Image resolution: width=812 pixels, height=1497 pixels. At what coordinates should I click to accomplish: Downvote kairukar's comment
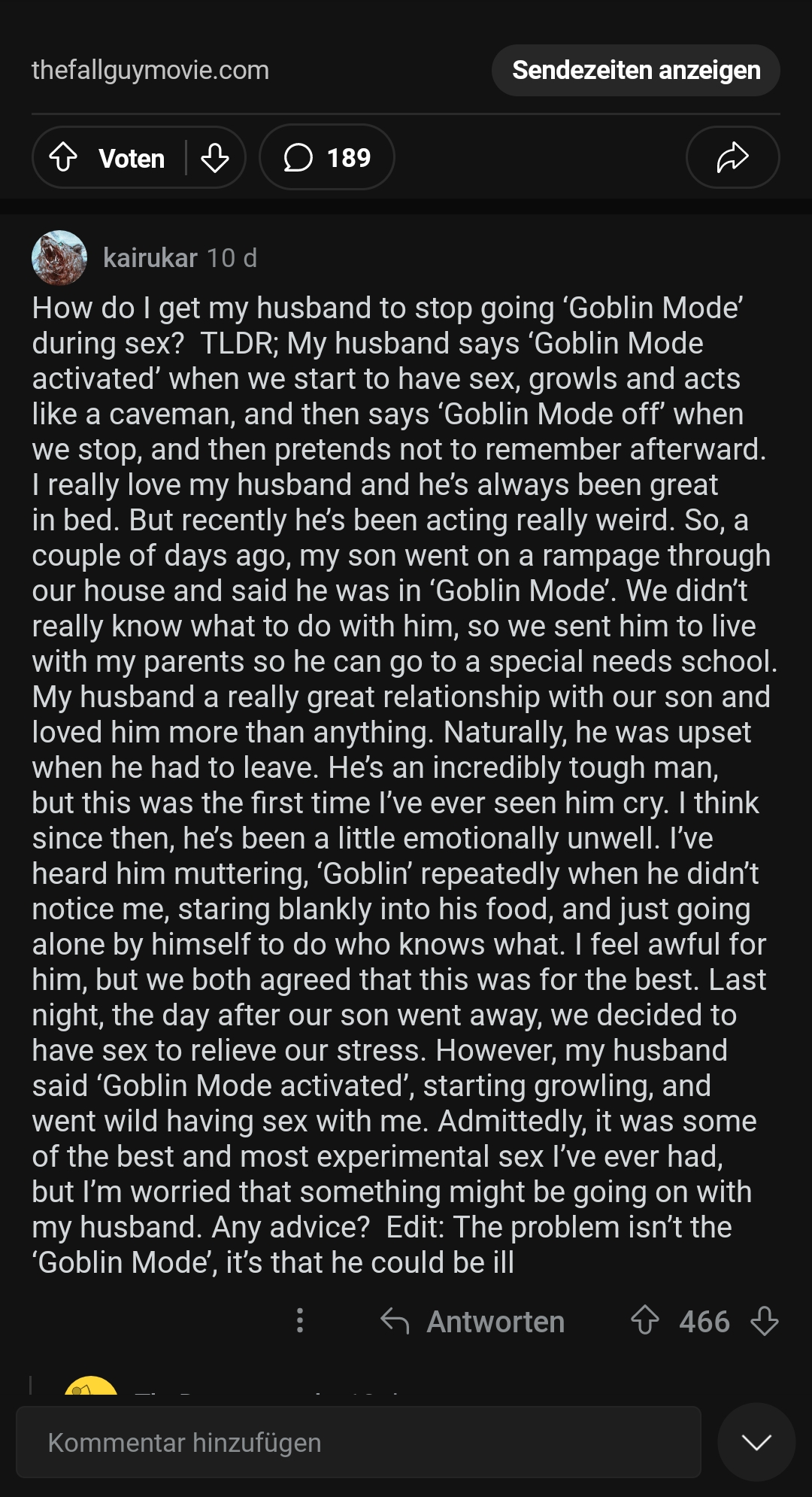point(765,1320)
